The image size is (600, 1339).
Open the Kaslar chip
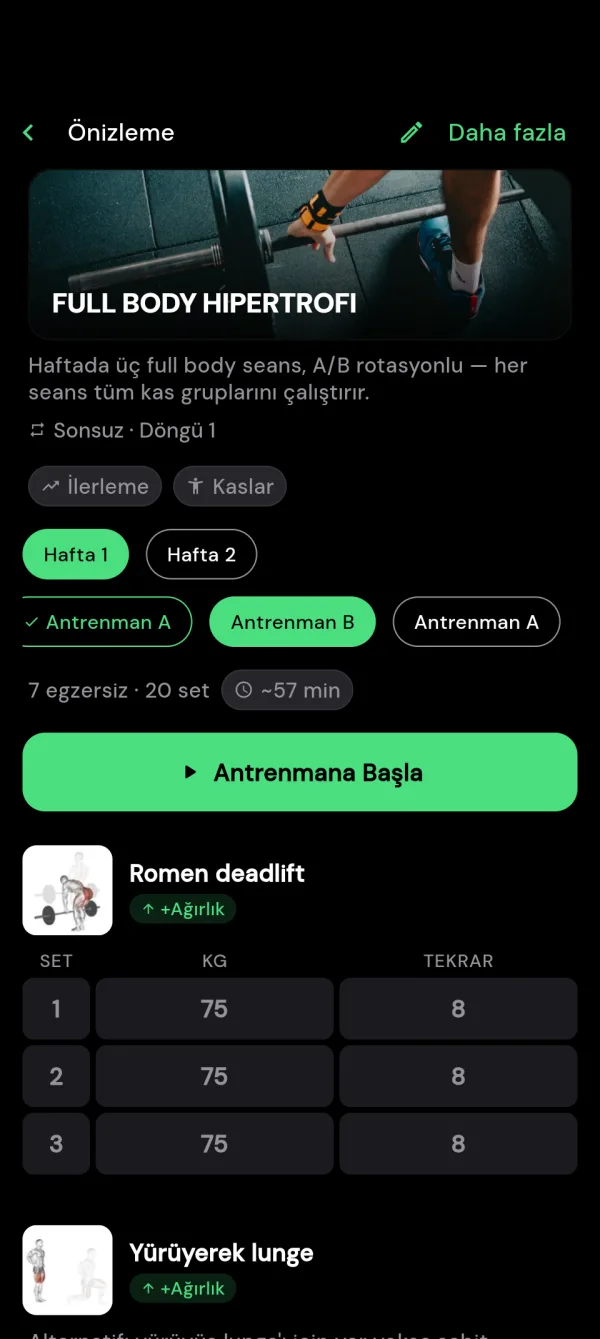(230, 486)
